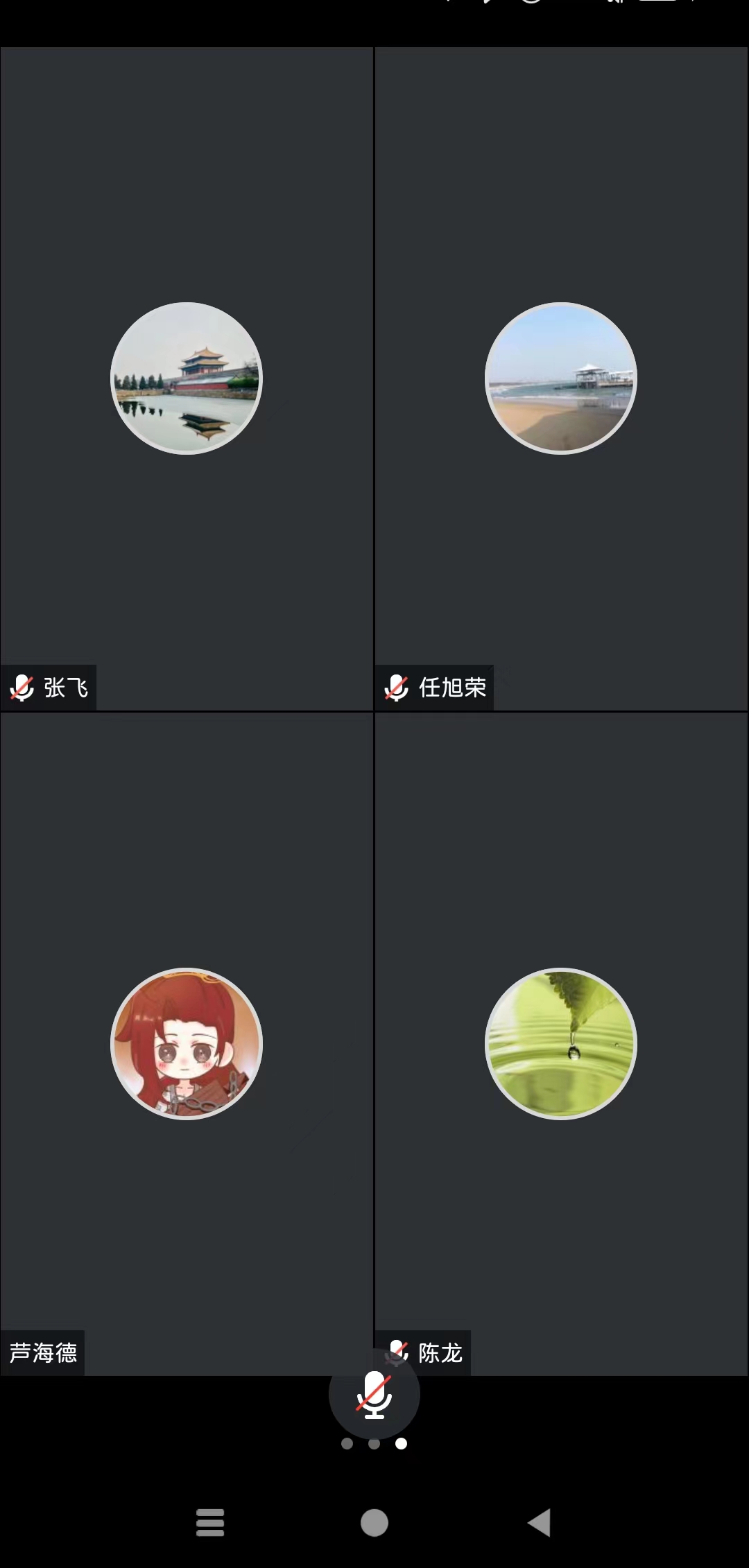Select 任旭荣's video tile
The height and width of the screenshot is (1568, 749).
pyautogui.click(x=561, y=378)
